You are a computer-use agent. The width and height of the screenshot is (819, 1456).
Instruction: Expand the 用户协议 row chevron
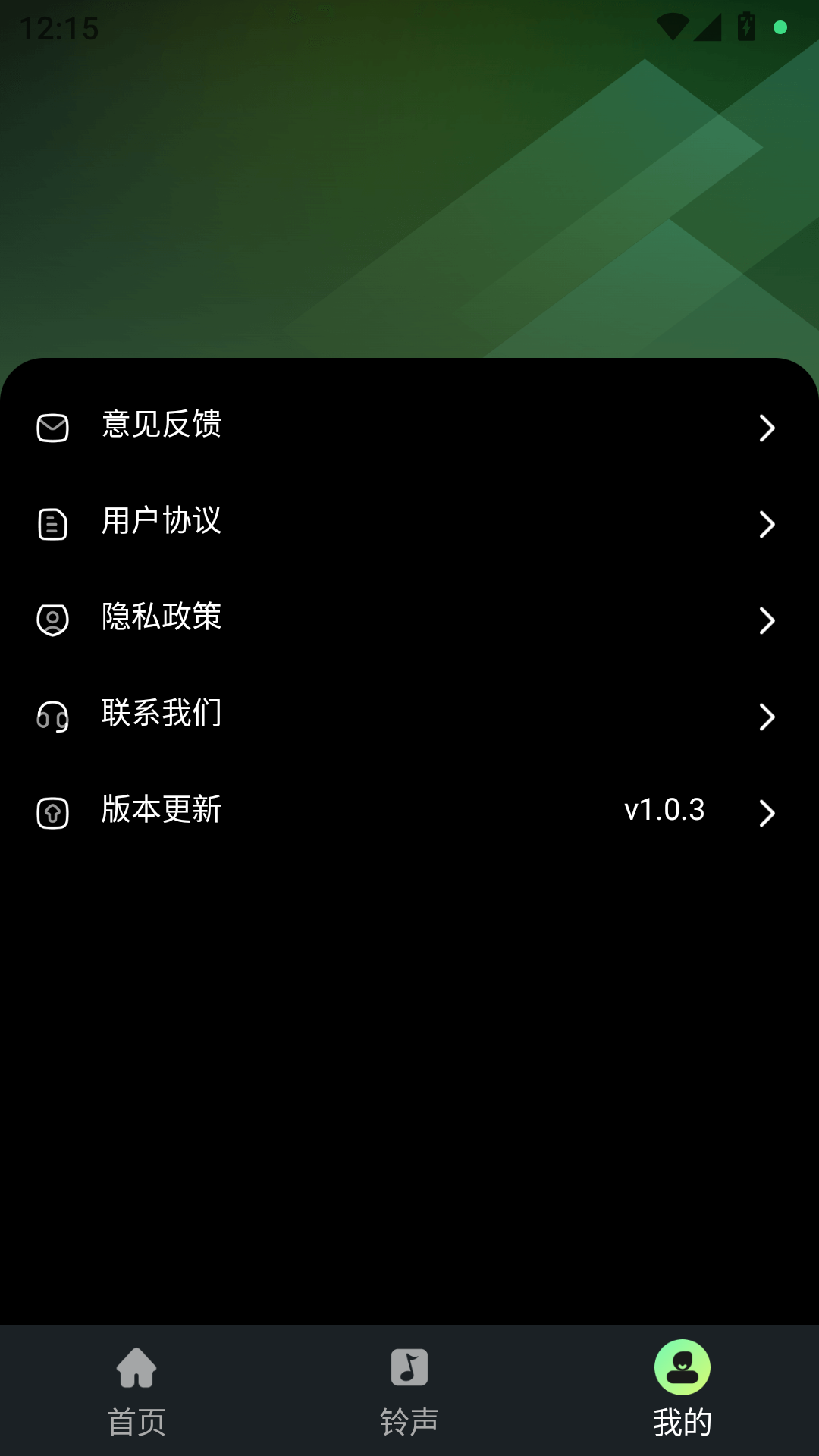click(767, 523)
